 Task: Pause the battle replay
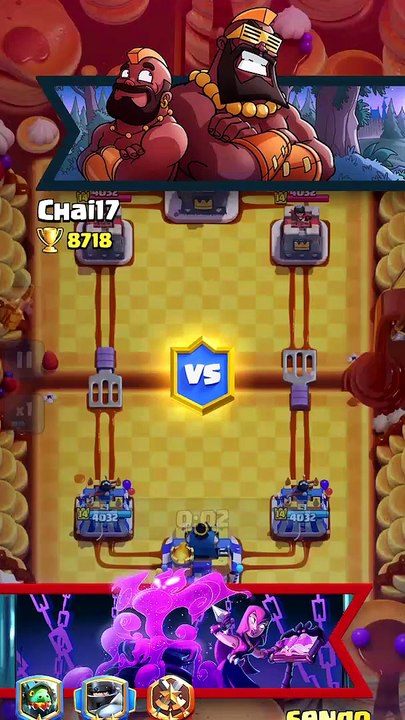(x=24, y=360)
